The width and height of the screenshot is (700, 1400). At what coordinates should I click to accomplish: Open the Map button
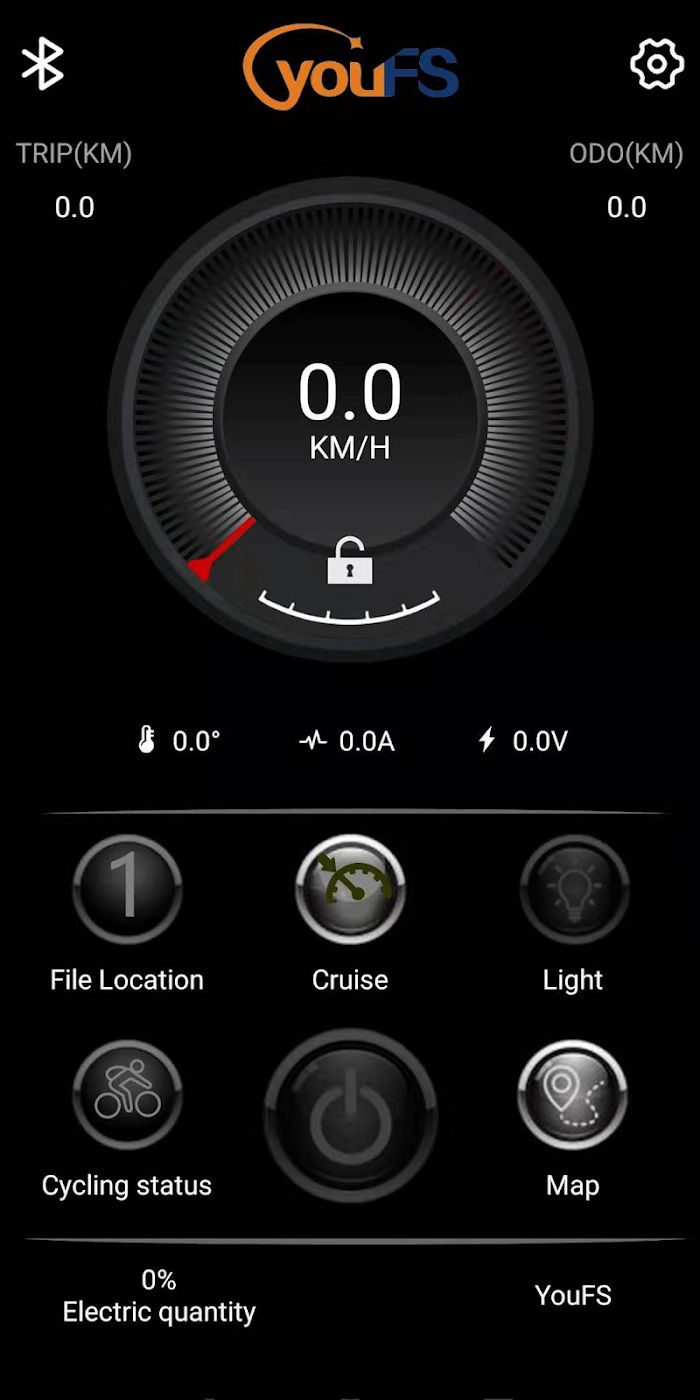573,1095
